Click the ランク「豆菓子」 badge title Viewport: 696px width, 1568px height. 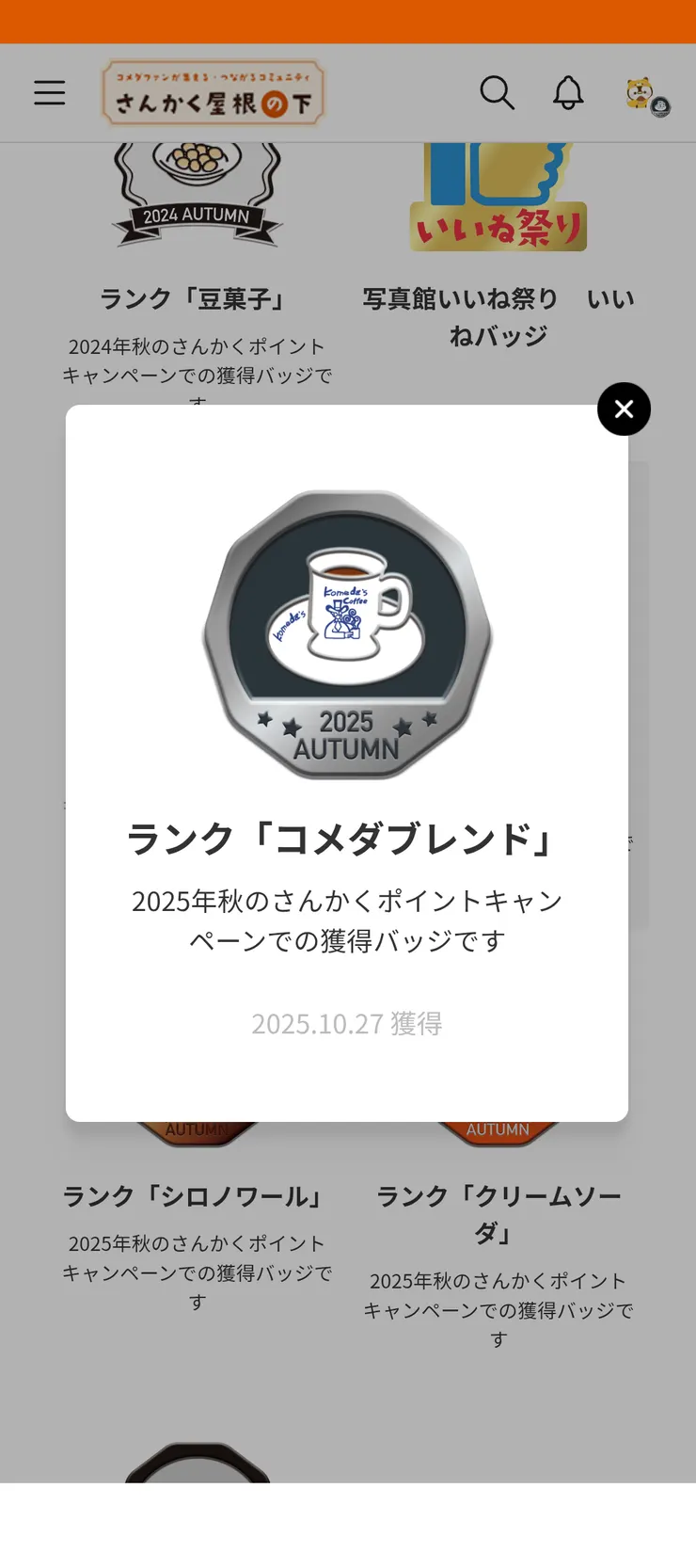click(196, 298)
